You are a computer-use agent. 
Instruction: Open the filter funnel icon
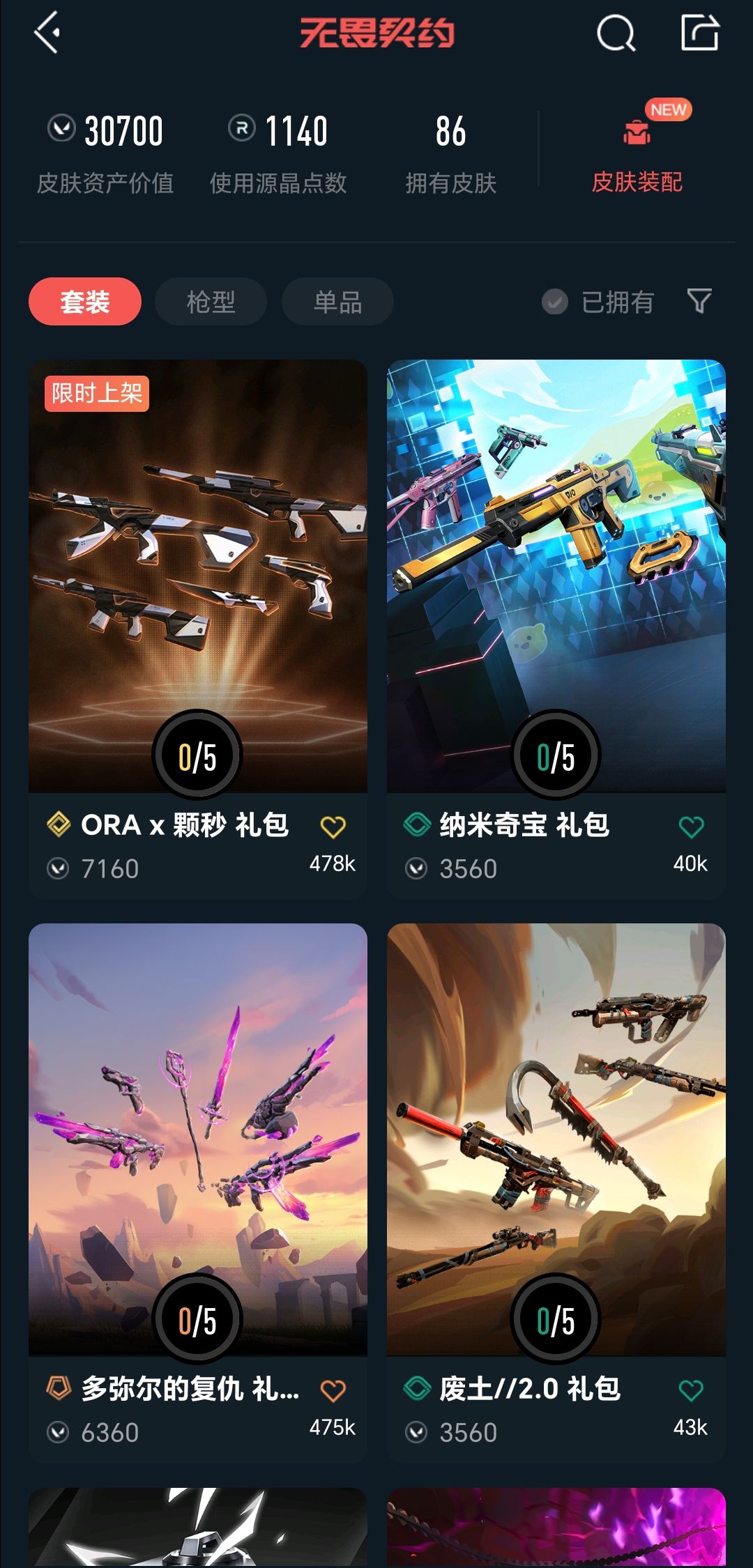[x=699, y=301]
